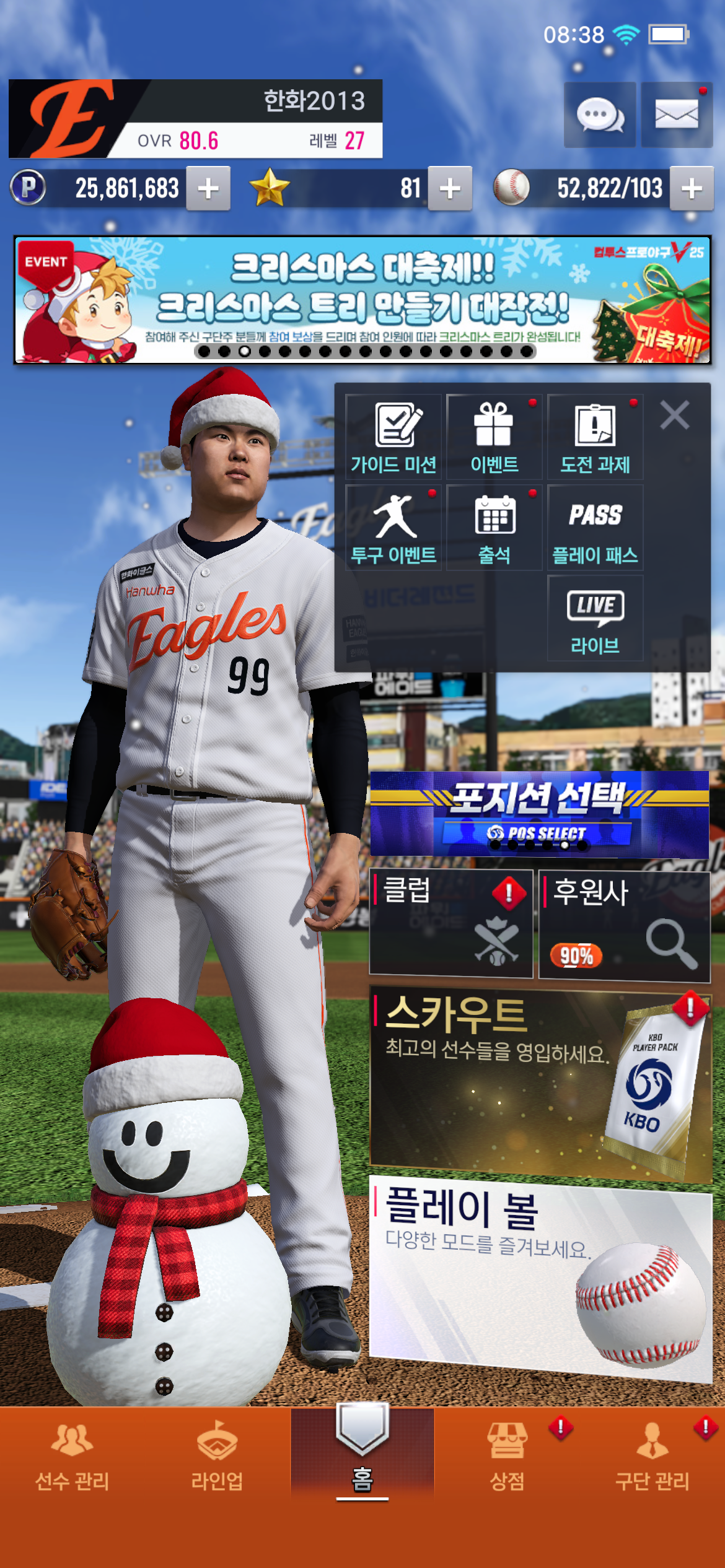Open the mailbox envelope icon
Viewport: 725px width, 1568px height.
click(x=676, y=115)
